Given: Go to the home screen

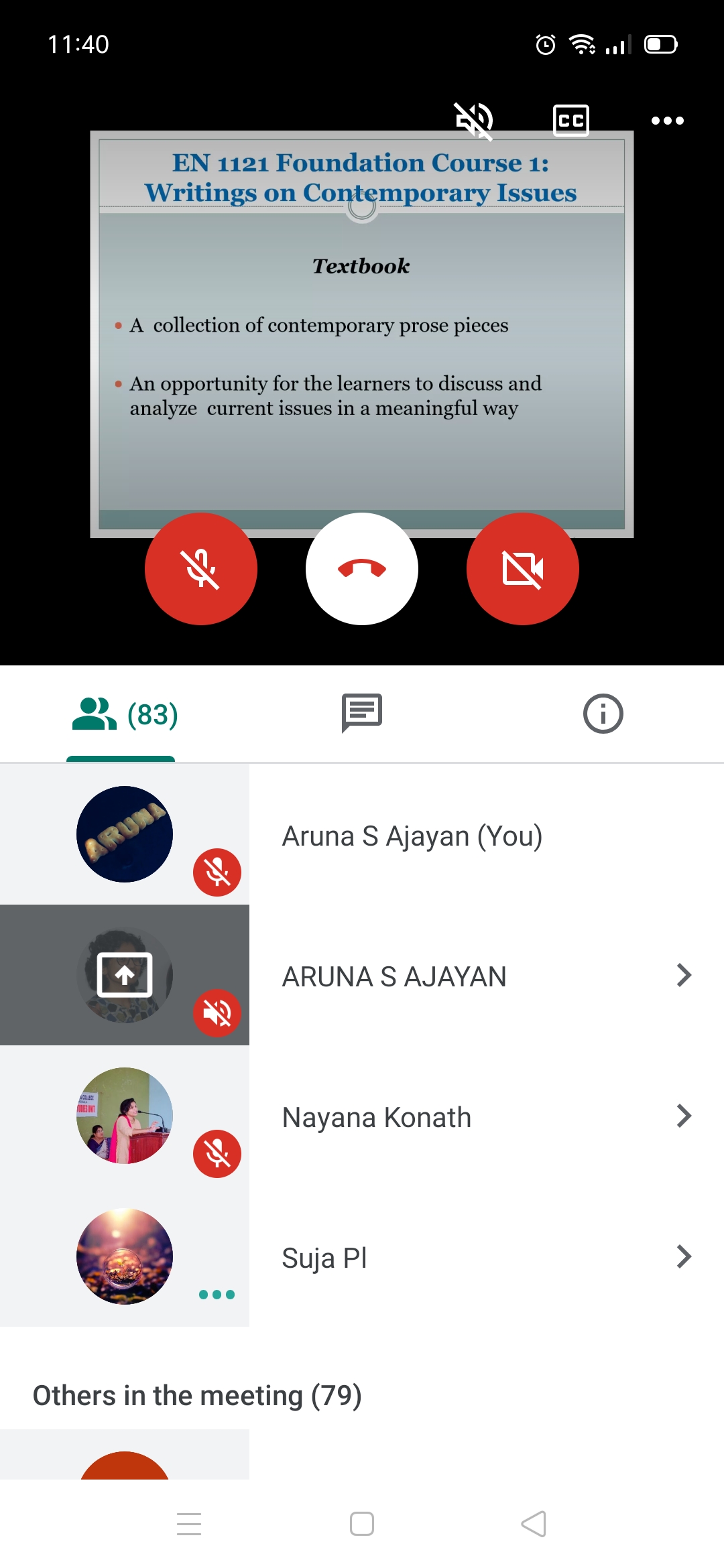Looking at the screenshot, I should point(362,1524).
